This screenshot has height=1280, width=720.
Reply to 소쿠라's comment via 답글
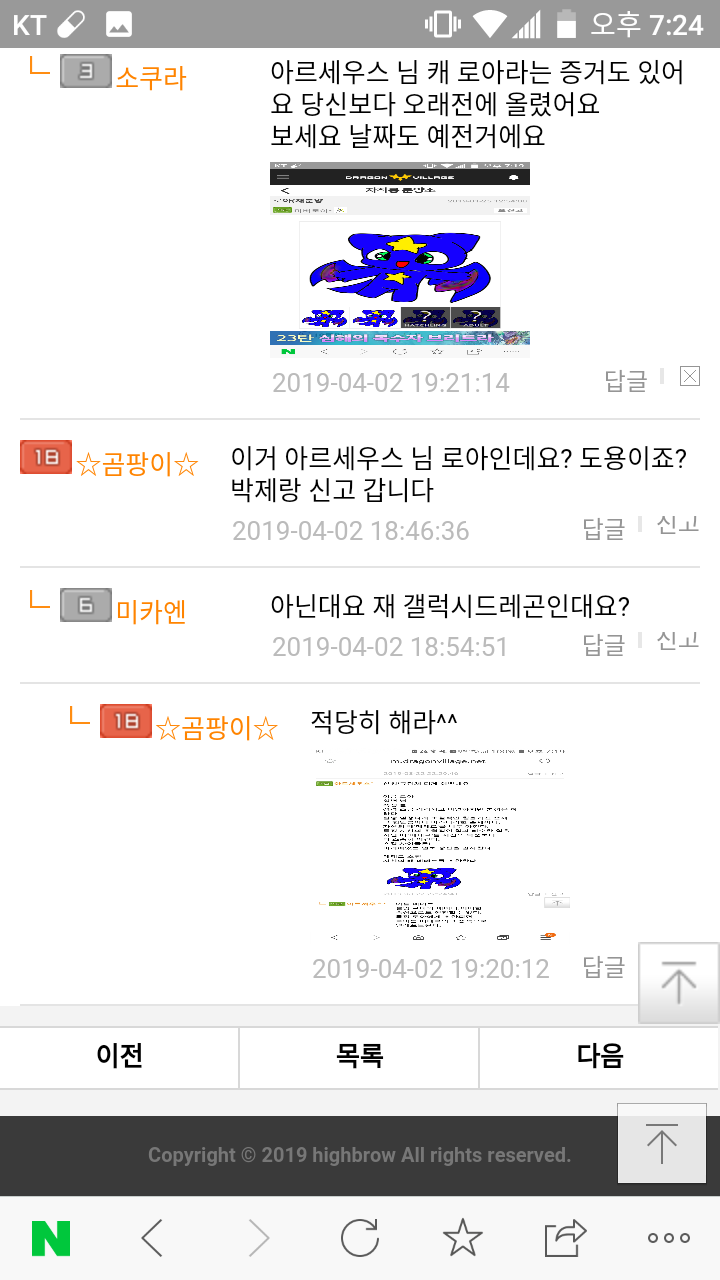click(626, 381)
